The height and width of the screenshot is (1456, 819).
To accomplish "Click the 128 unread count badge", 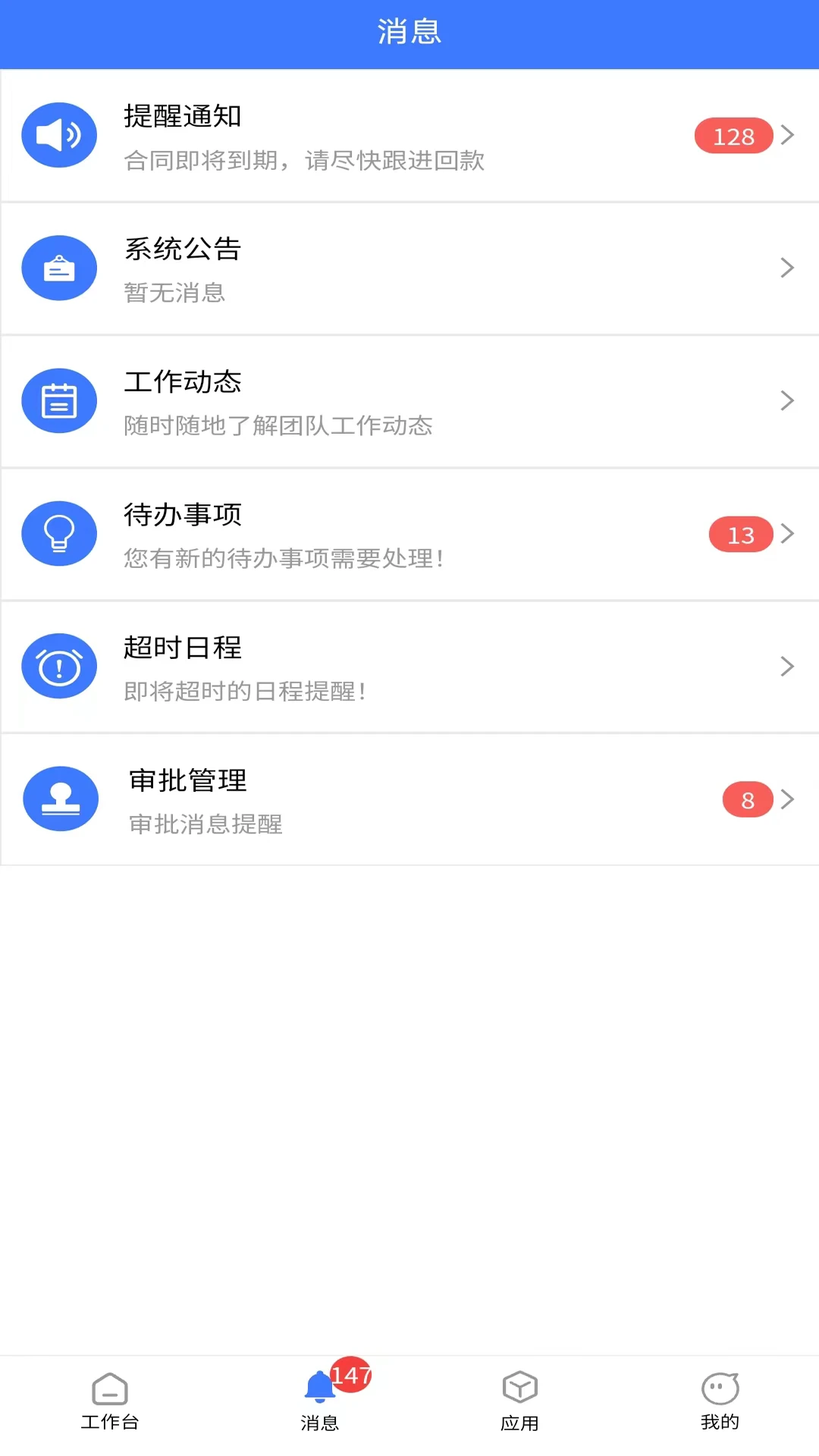I will click(733, 136).
